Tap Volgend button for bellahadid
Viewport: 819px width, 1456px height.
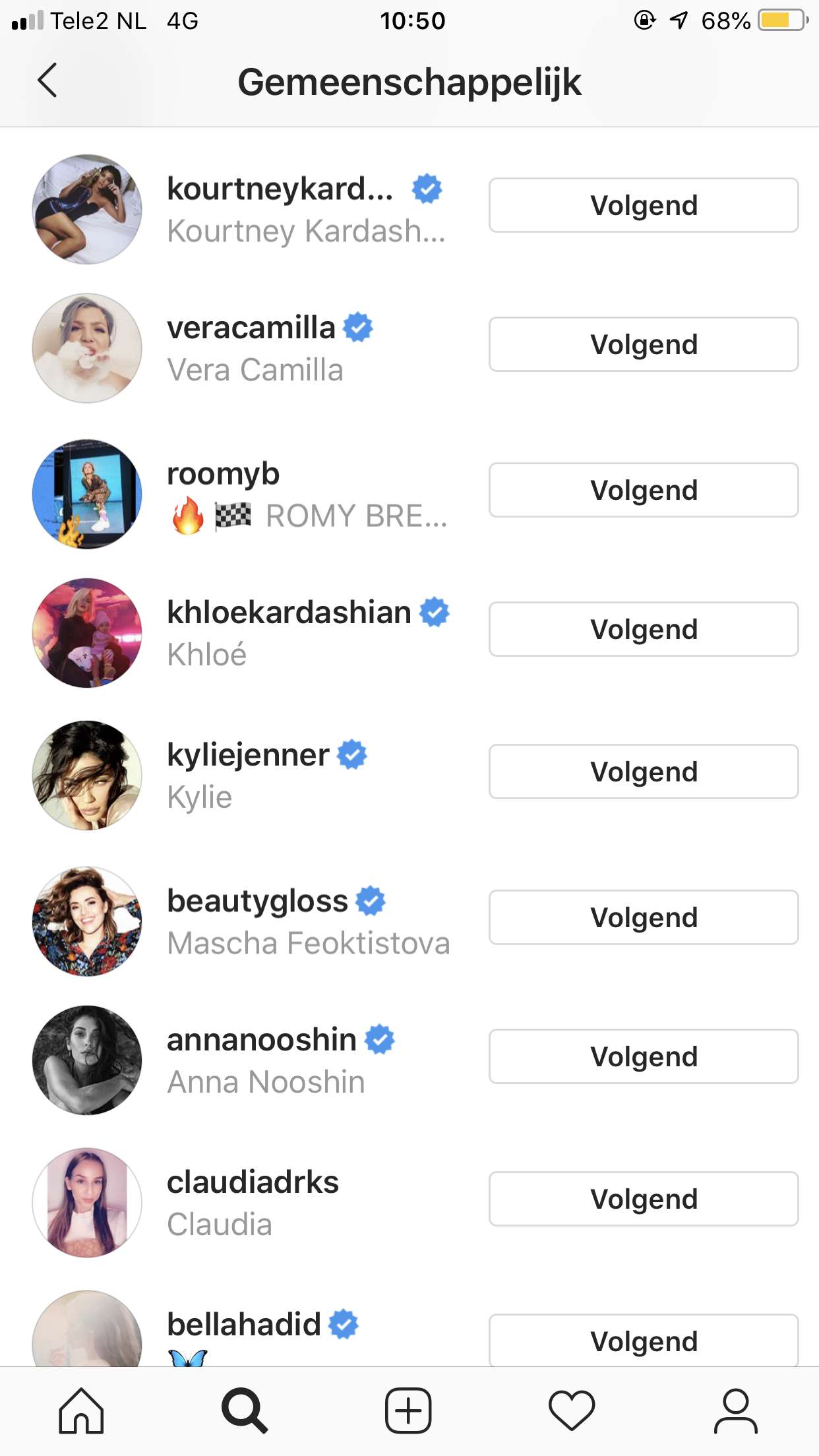coord(643,1340)
